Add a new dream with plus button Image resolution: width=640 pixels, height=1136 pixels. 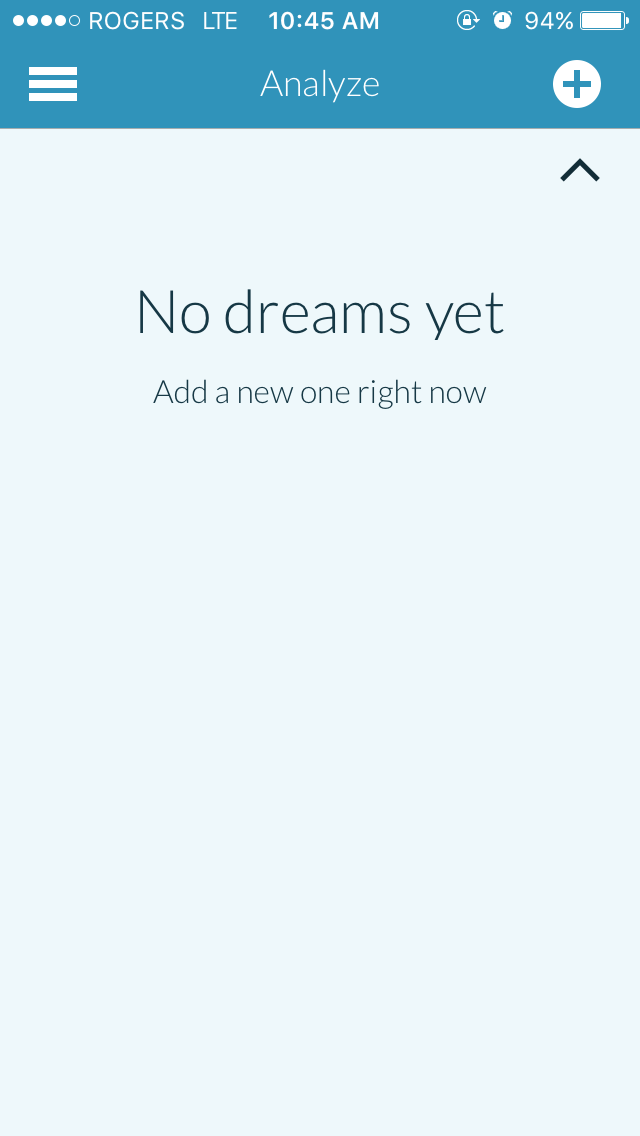click(577, 84)
